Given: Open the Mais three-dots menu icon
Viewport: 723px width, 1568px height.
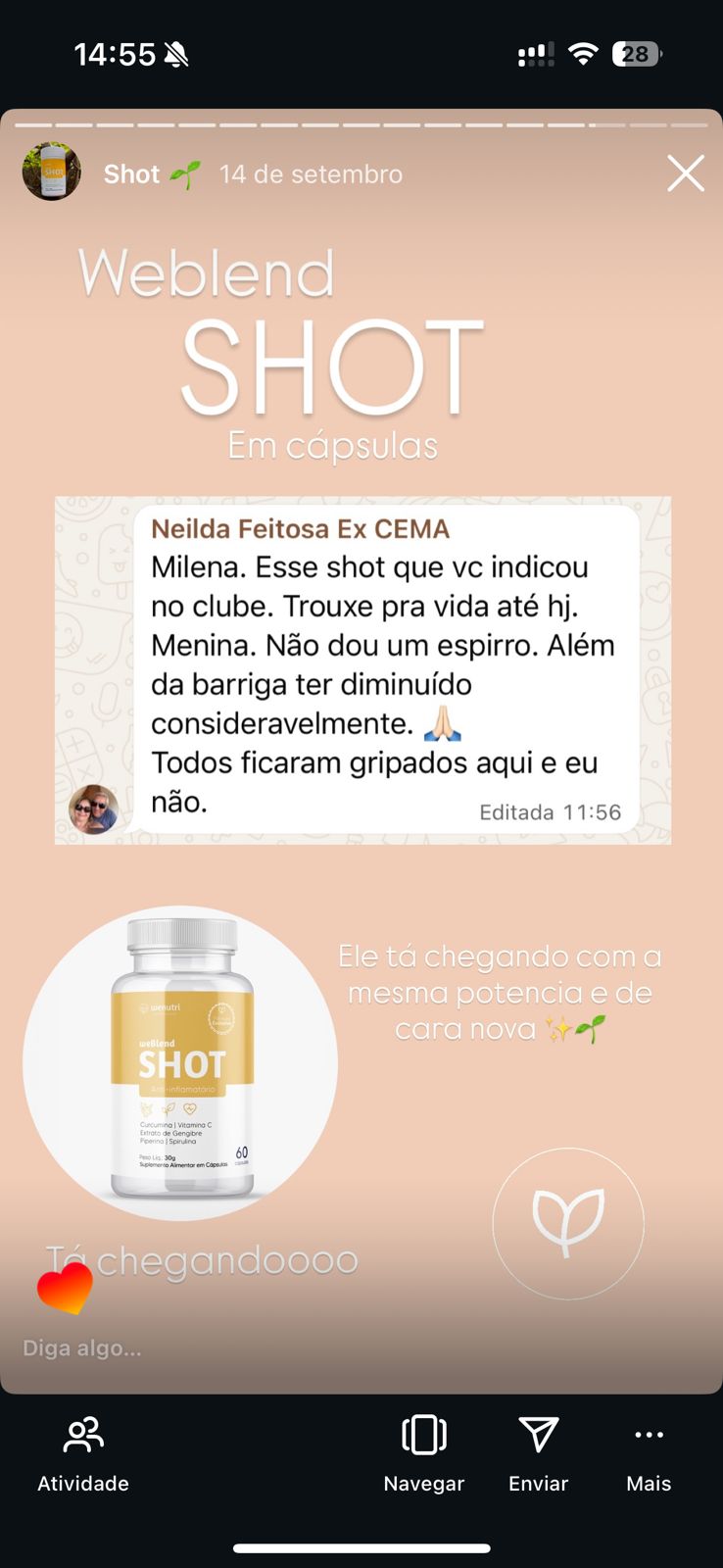Looking at the screenshot, I should point(648,1434).
